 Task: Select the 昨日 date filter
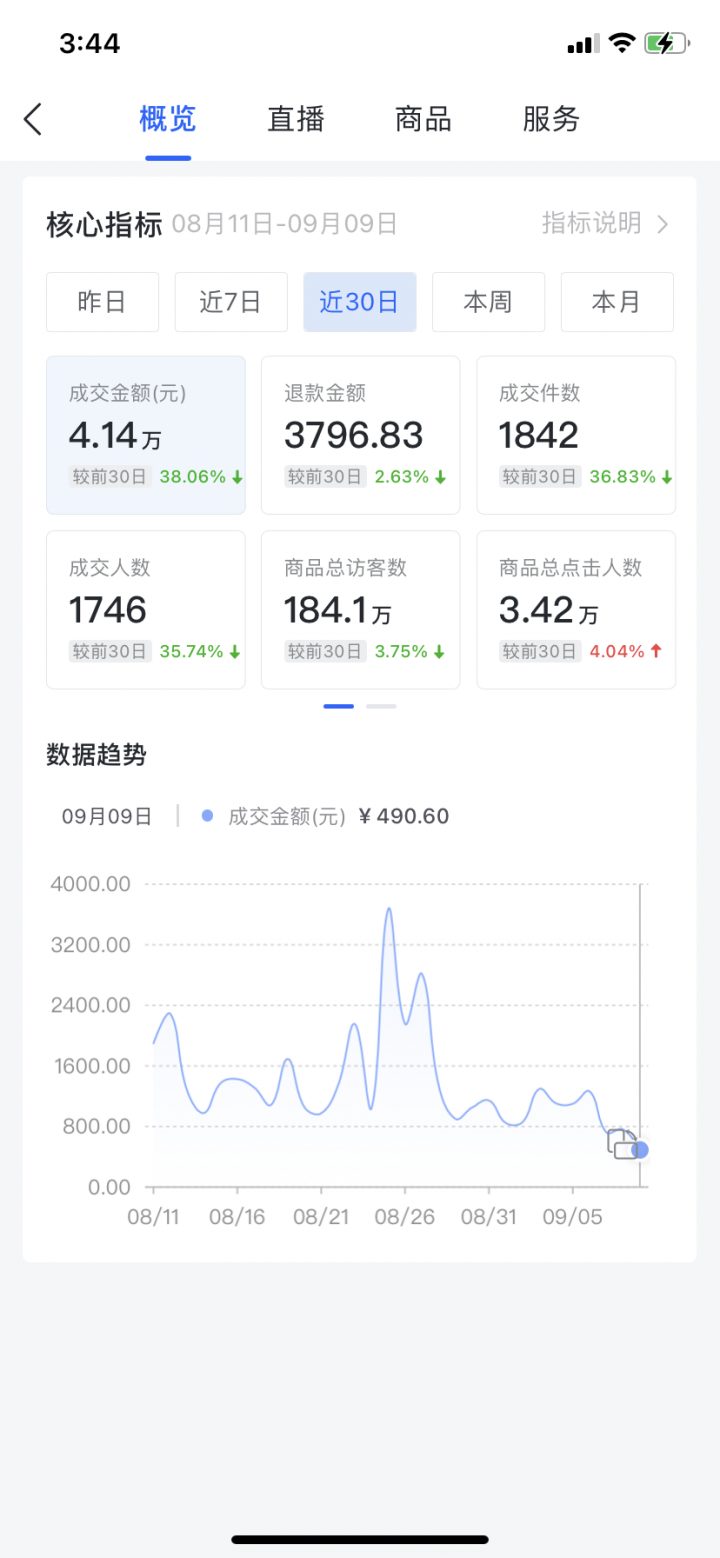click(102, 302)
